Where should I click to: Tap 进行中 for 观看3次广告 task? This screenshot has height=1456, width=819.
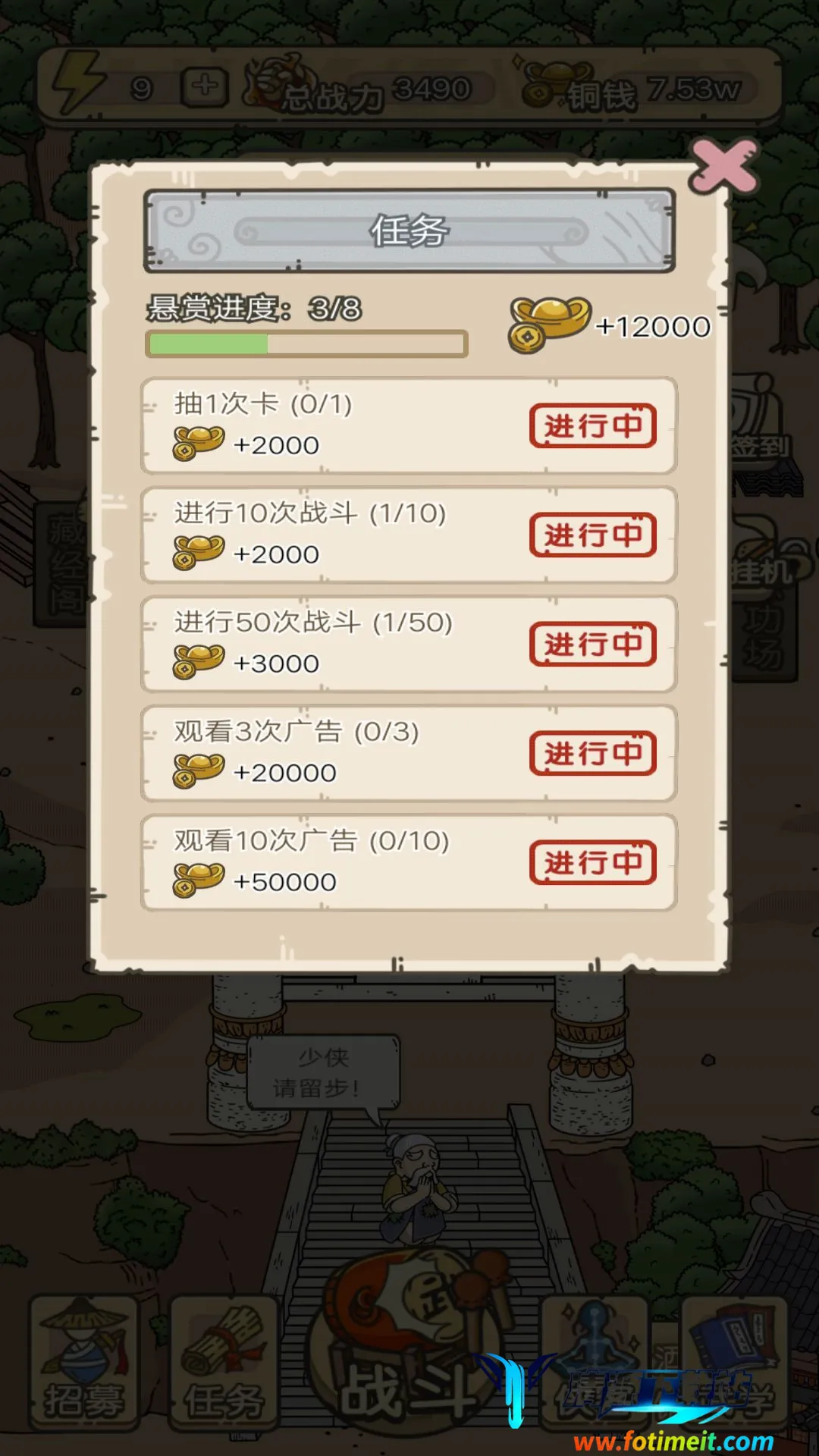(x=593, y=754)
